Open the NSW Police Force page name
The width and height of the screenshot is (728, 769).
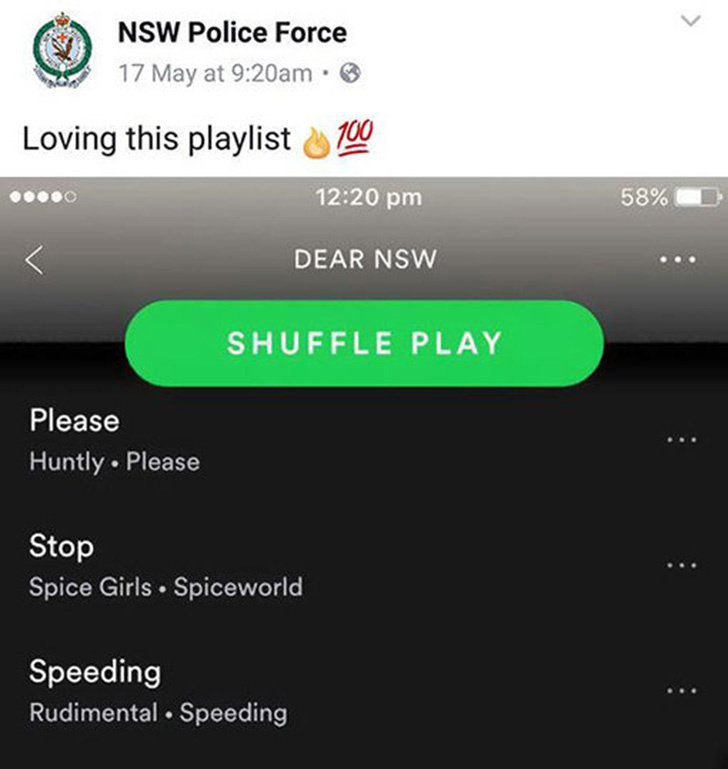232,32
